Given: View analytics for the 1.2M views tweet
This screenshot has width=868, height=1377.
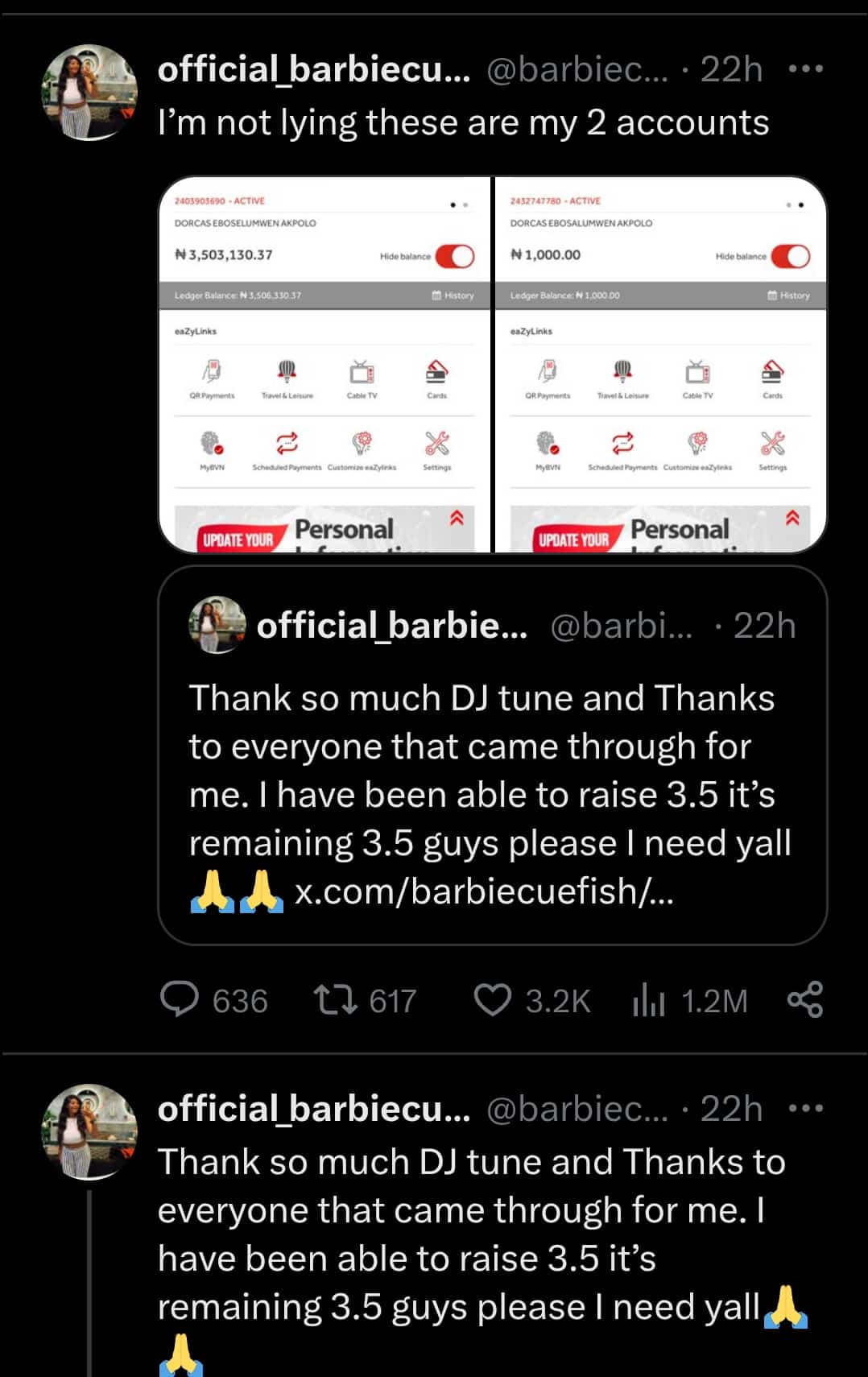Looking at the screenshot, I should coord(649,1000).
